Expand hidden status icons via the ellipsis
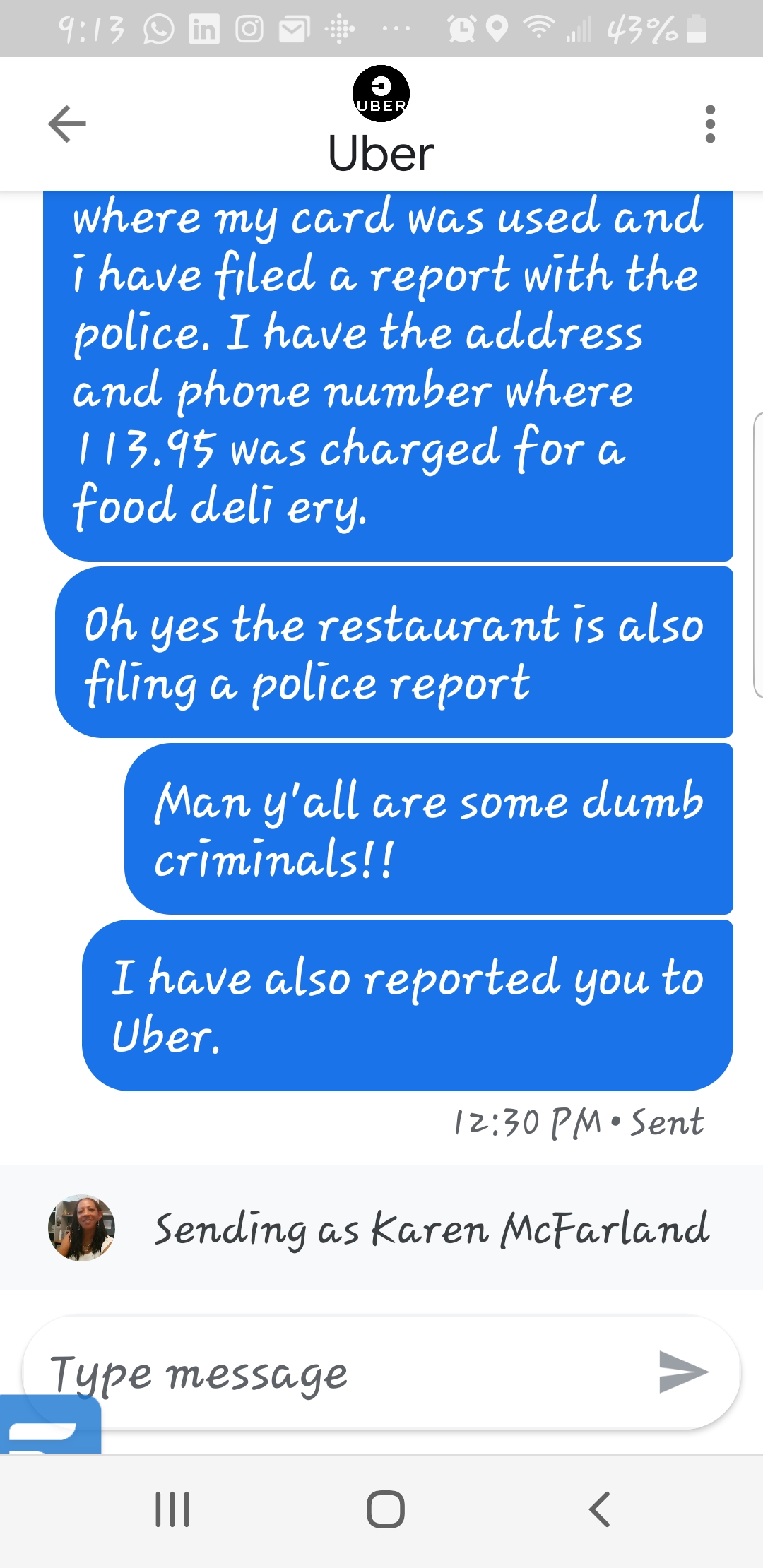 point(396,28)
